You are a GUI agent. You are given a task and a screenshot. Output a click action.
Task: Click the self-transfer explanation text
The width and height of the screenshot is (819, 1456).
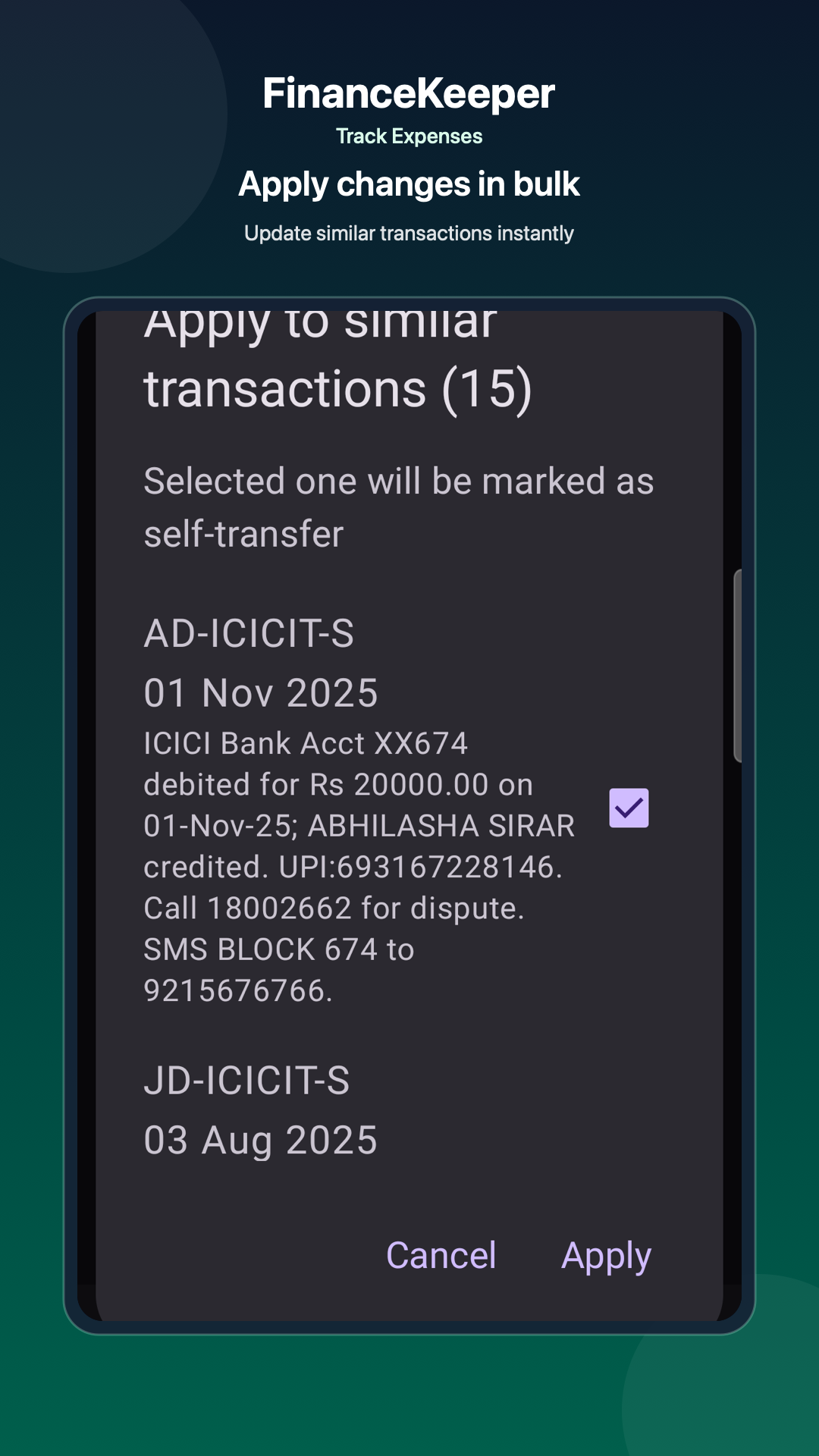400,506
